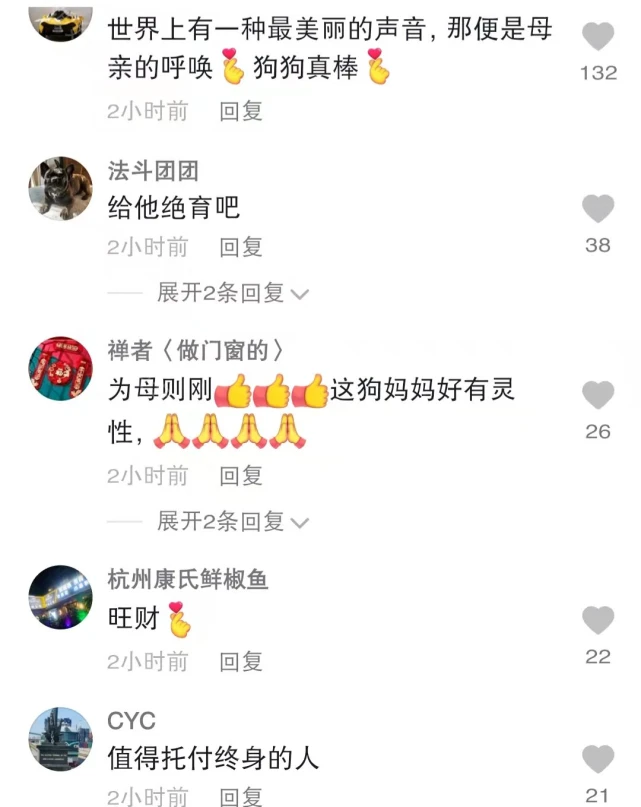Reply to 法斗团团's comment
641x807 pixels.
241,247
